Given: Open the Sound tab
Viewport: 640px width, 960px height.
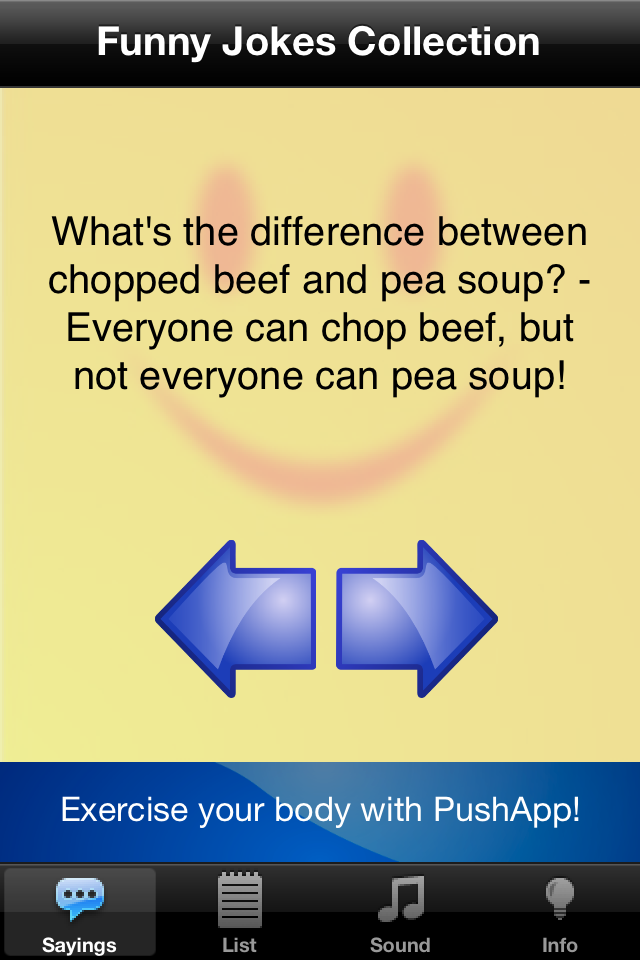Looking at the screenshot, I should (x=400, y=912).
